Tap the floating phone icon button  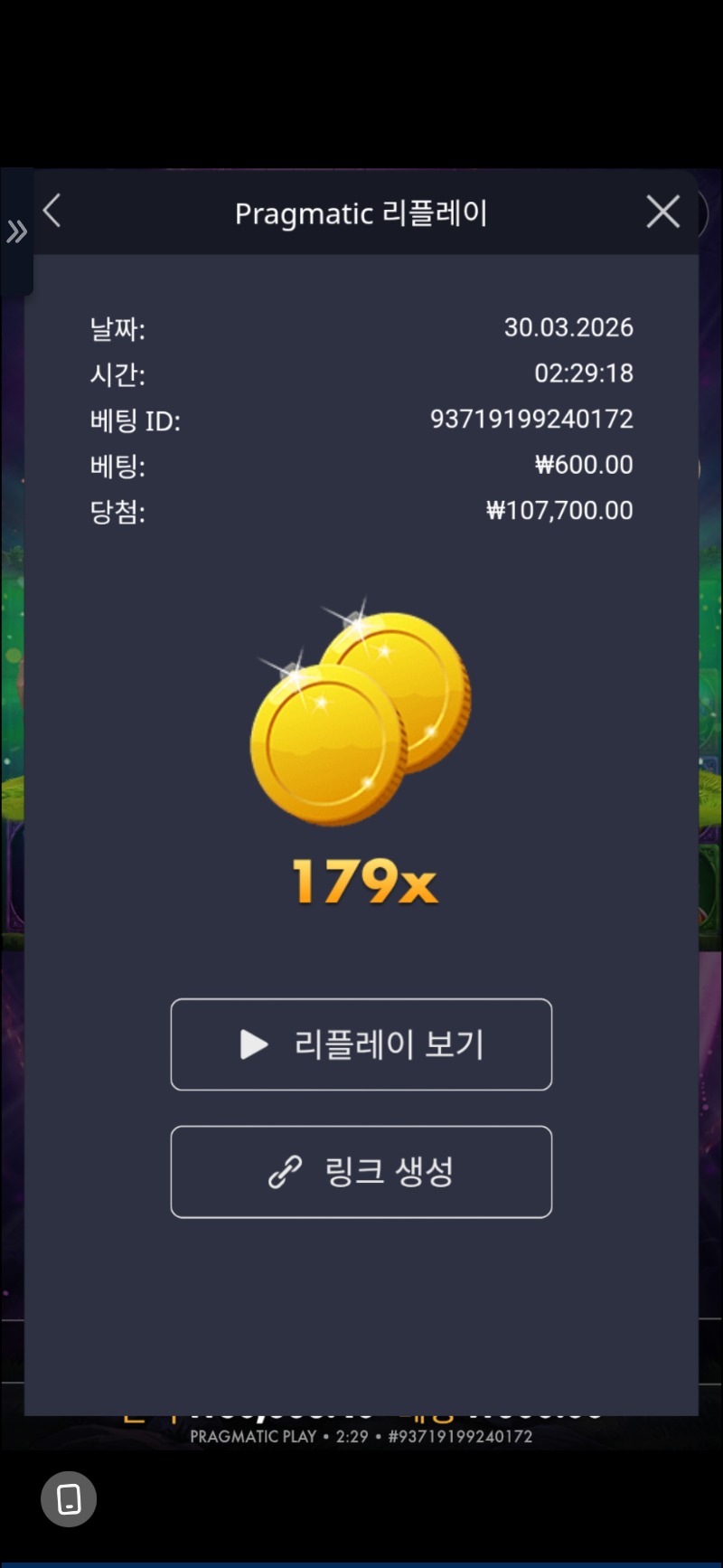click(69, 1498)
